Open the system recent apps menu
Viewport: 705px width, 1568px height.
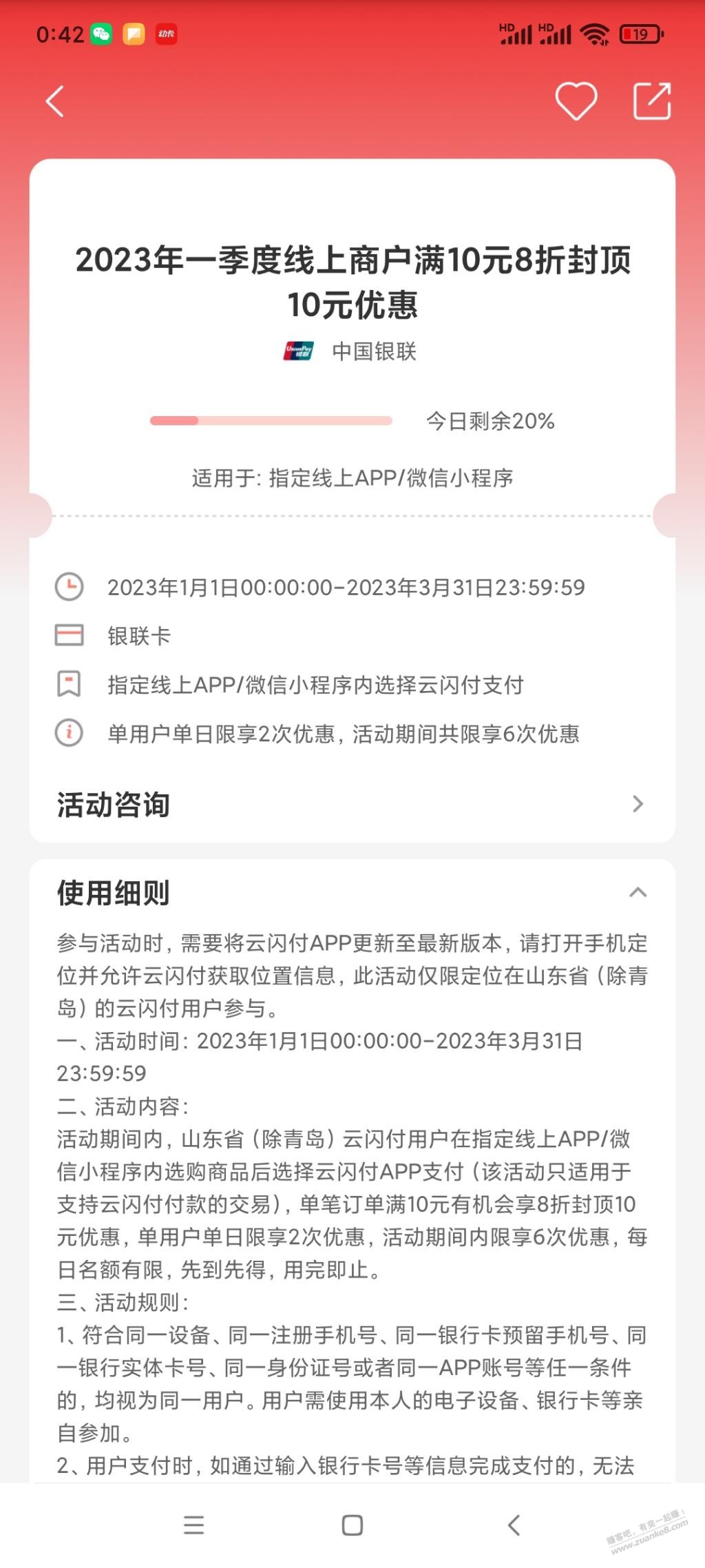[193, 1525]
